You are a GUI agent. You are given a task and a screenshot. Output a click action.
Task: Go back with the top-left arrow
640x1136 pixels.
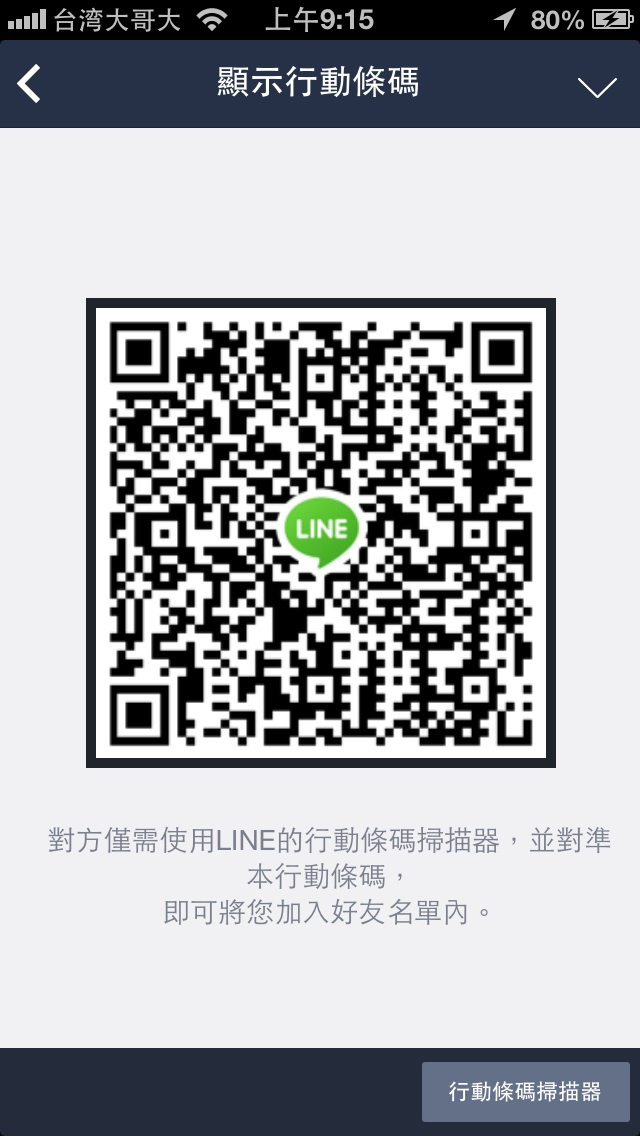point(30,84)
